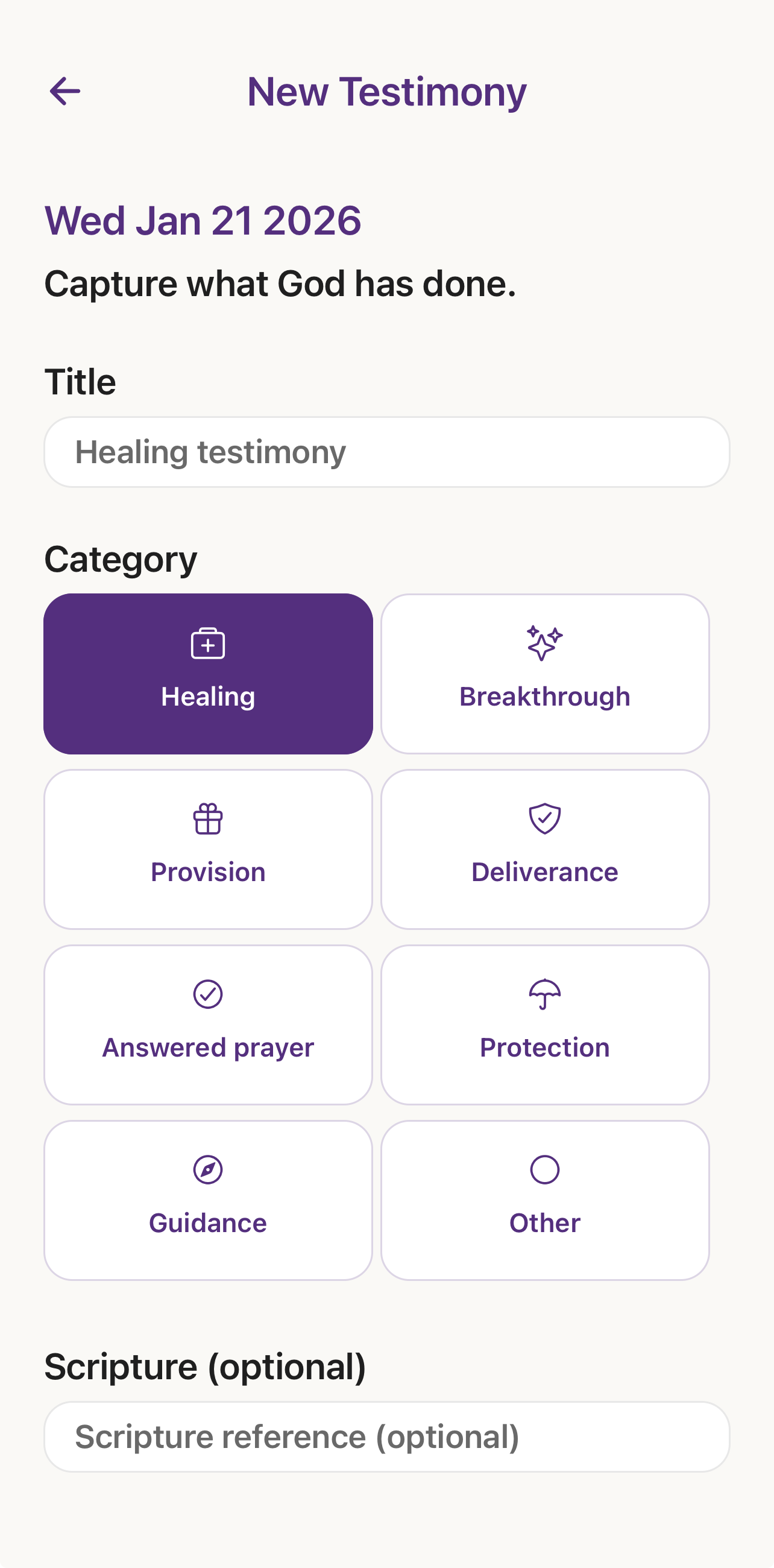This screenshot has width=774, height=1568.
Task: Choose Guidance category tile
Action: (x=208, y=1200)
